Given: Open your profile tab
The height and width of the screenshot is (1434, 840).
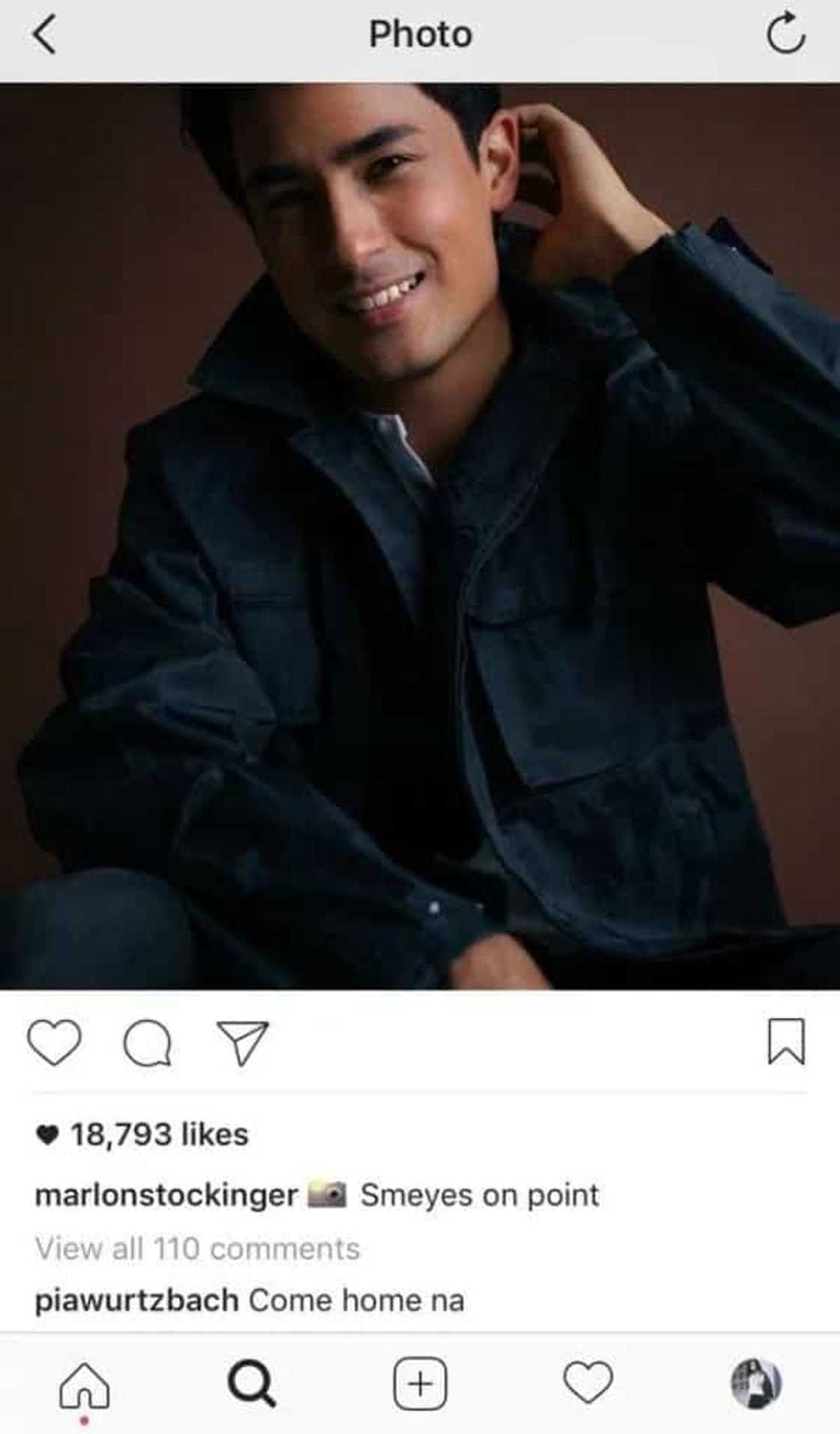Looking at the screenshot, I should [756, 1383].
